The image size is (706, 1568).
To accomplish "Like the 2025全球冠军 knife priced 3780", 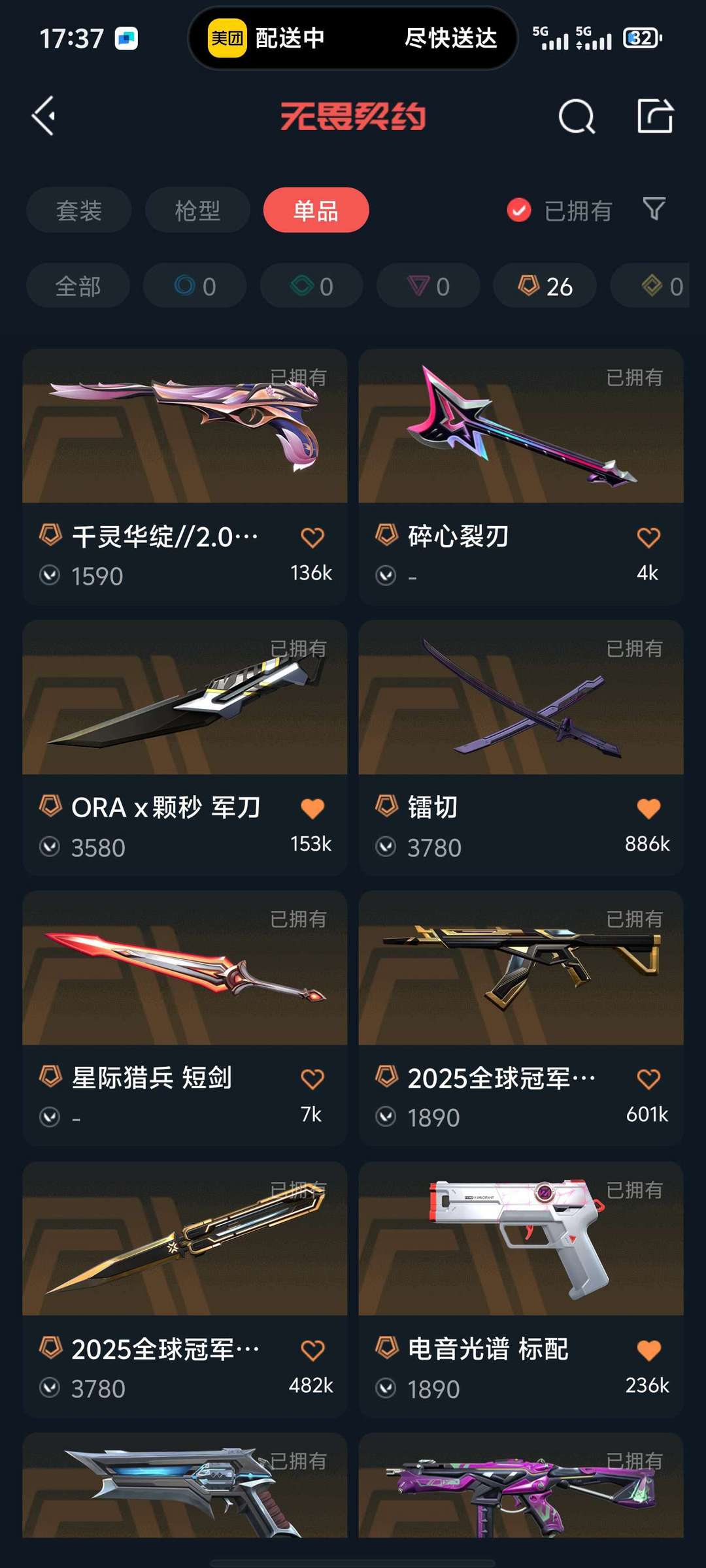I will [x=312, y=1350].
